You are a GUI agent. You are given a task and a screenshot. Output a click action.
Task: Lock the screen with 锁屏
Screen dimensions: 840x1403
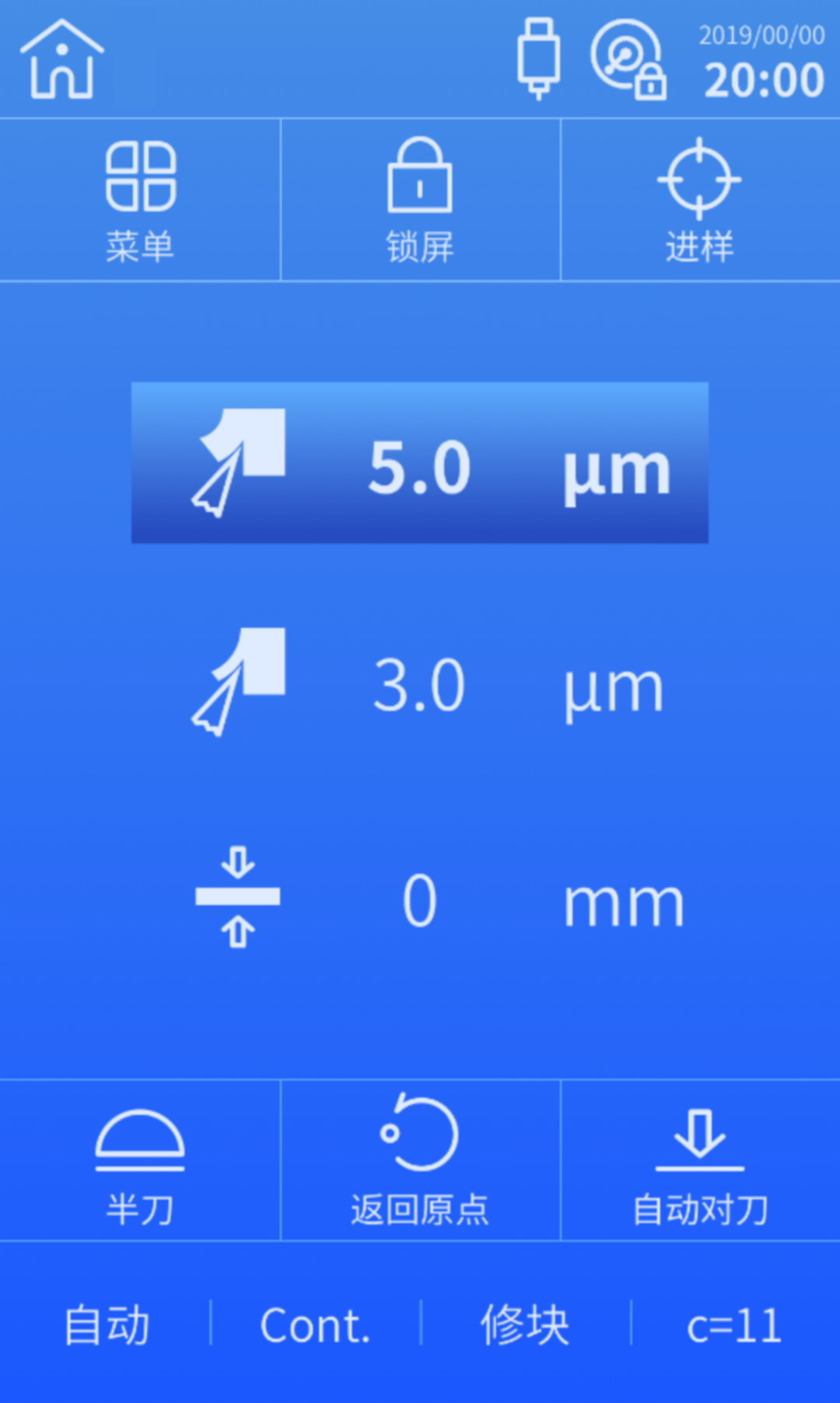pos(420,200)
